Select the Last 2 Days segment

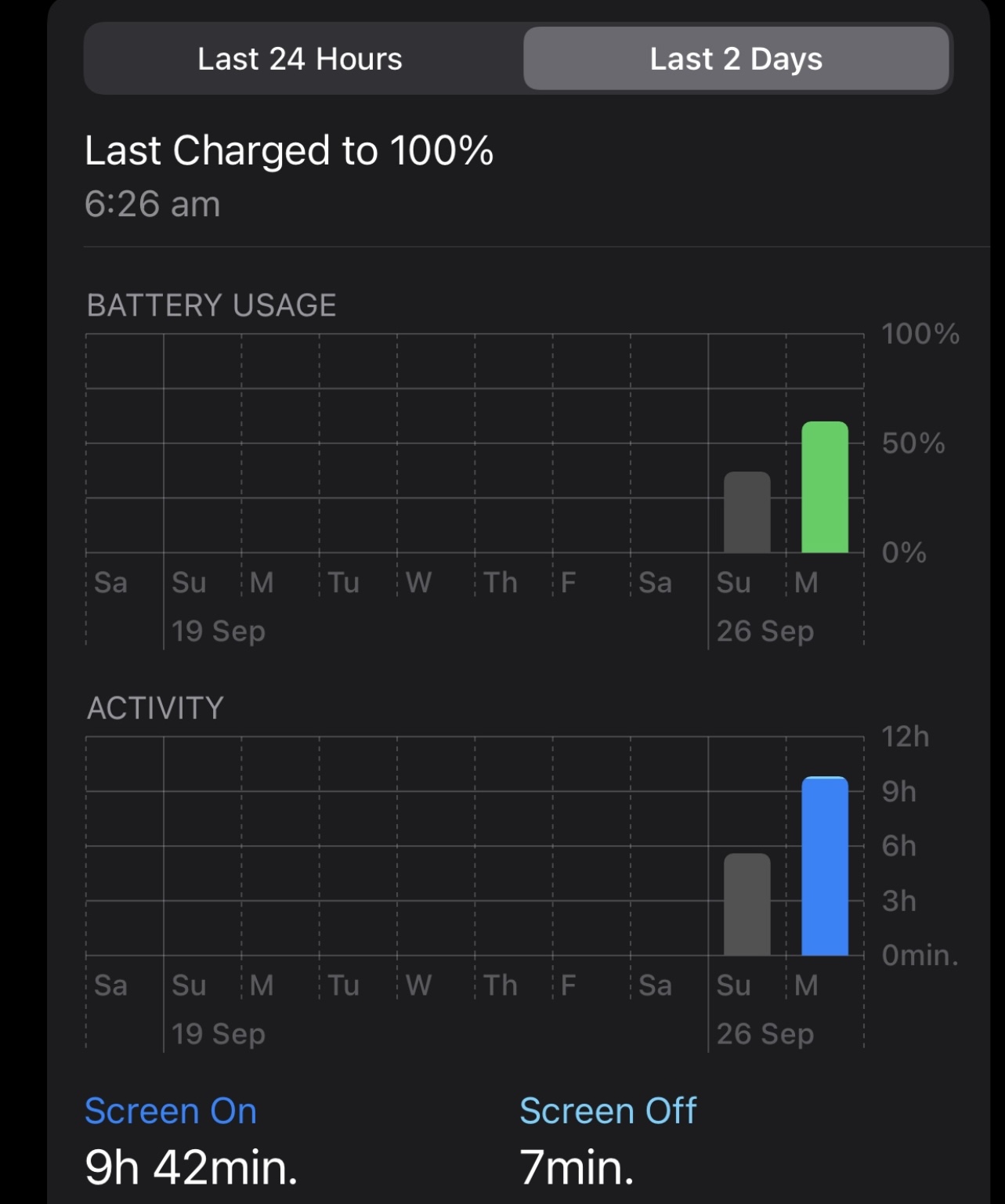(736, 60)
